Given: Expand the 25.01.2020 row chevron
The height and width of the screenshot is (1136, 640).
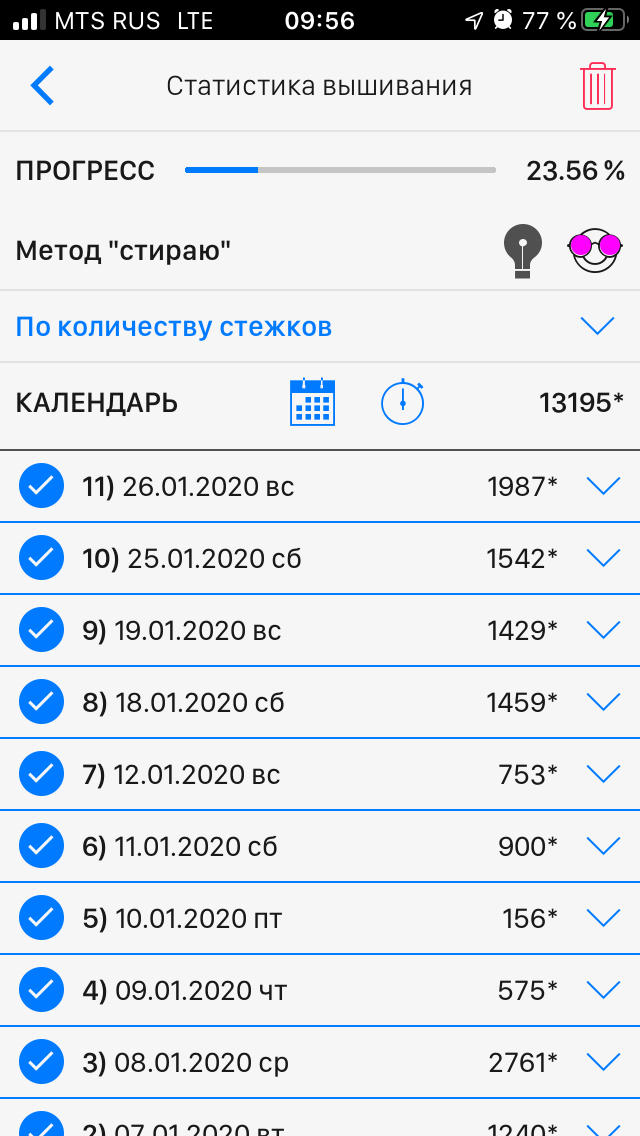Looking at the screenshot, I should tap(603, 558).
